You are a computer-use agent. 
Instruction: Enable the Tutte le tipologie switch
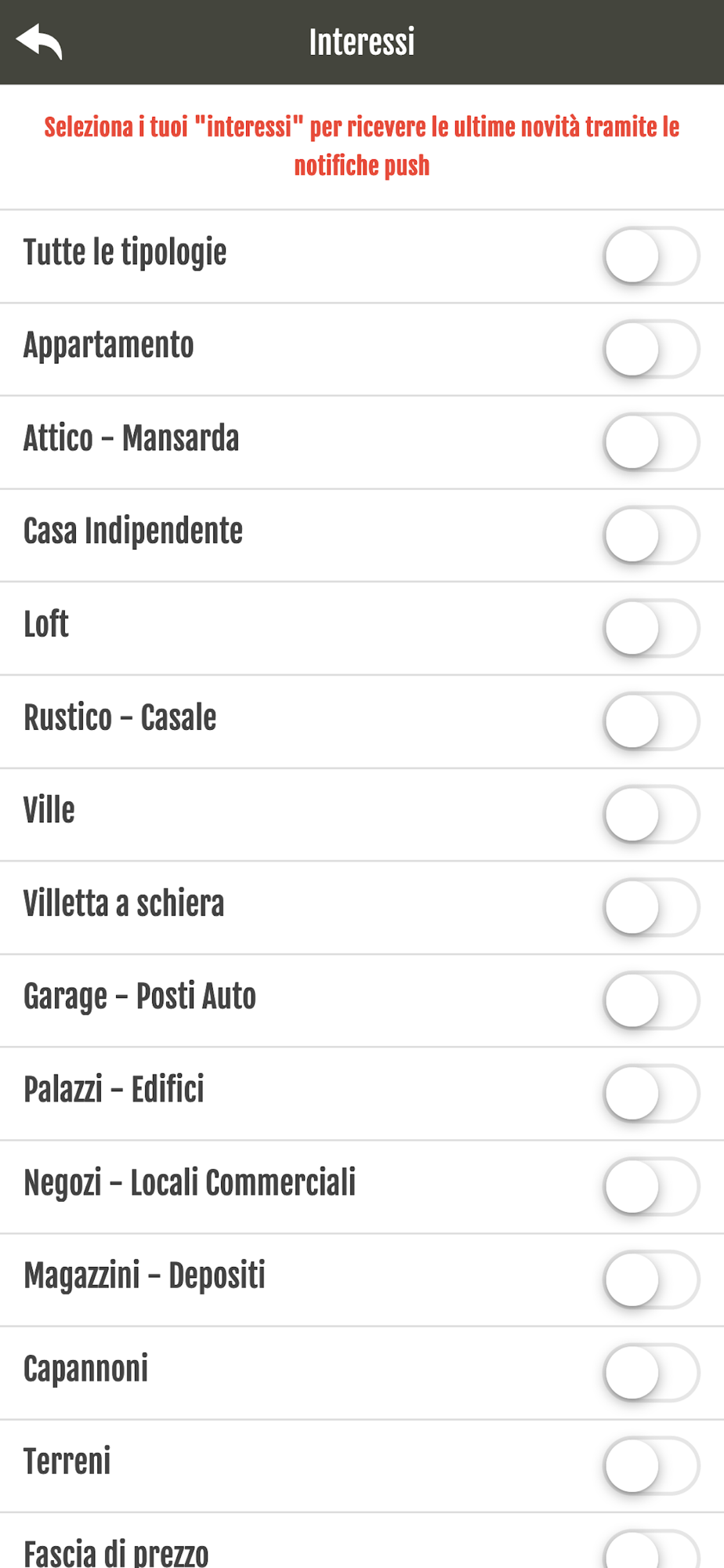(651, 256)
